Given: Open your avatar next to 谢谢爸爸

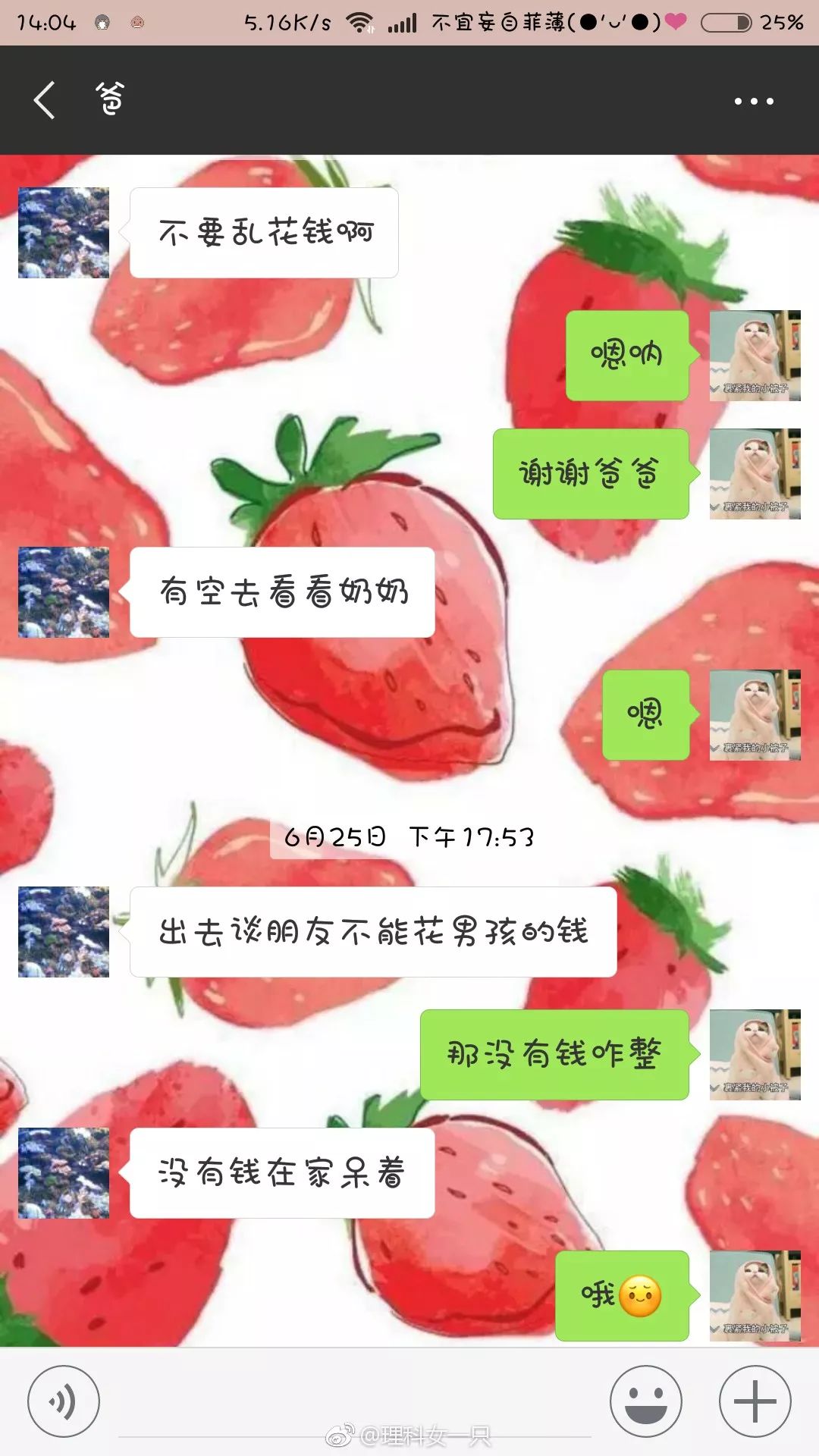Looking at the screenshot, I should coord(755,474).
